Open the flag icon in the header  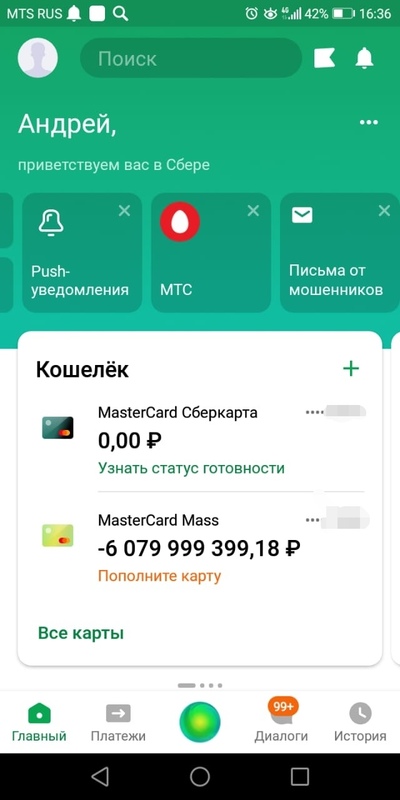click(x=324, y=58)
